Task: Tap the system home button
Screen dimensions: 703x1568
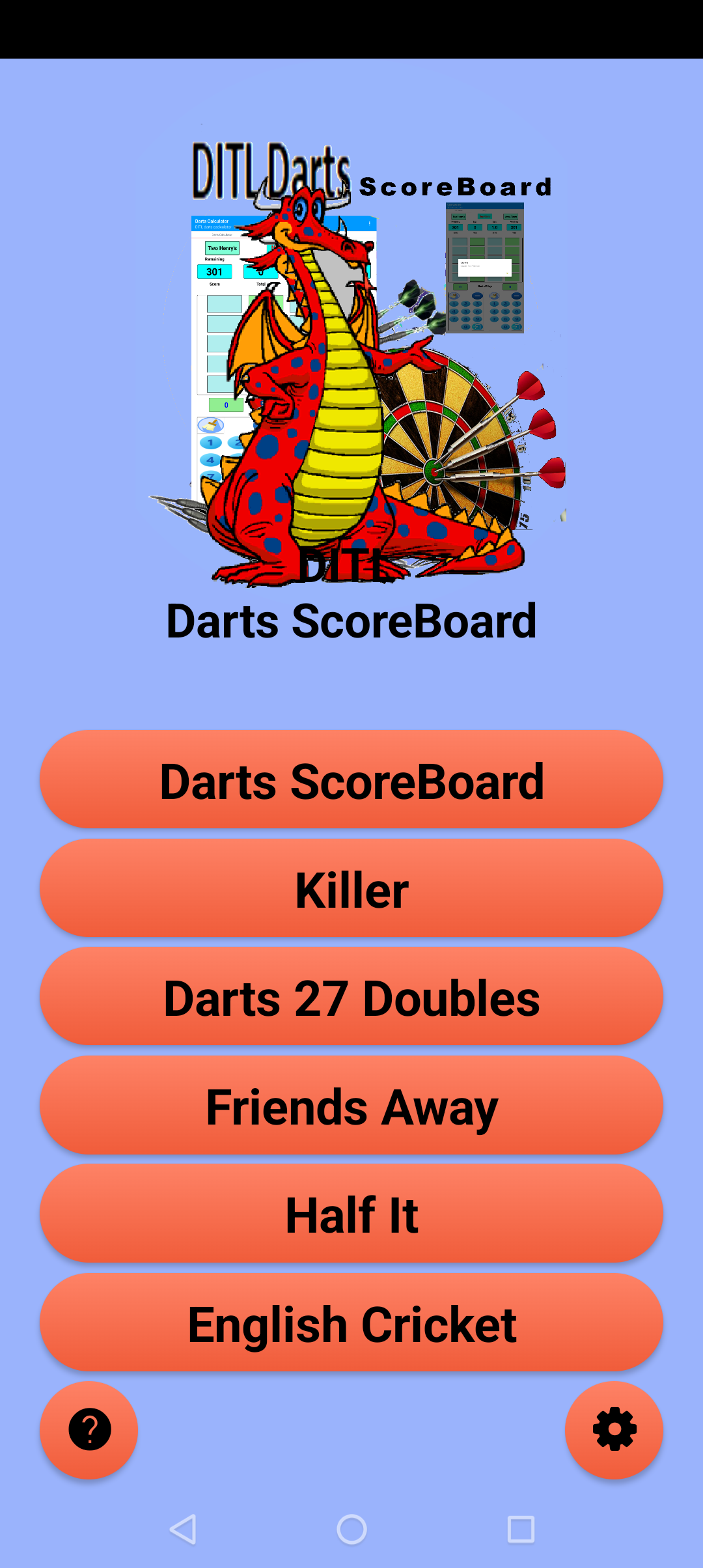Action: click(x=351, y=1529)
